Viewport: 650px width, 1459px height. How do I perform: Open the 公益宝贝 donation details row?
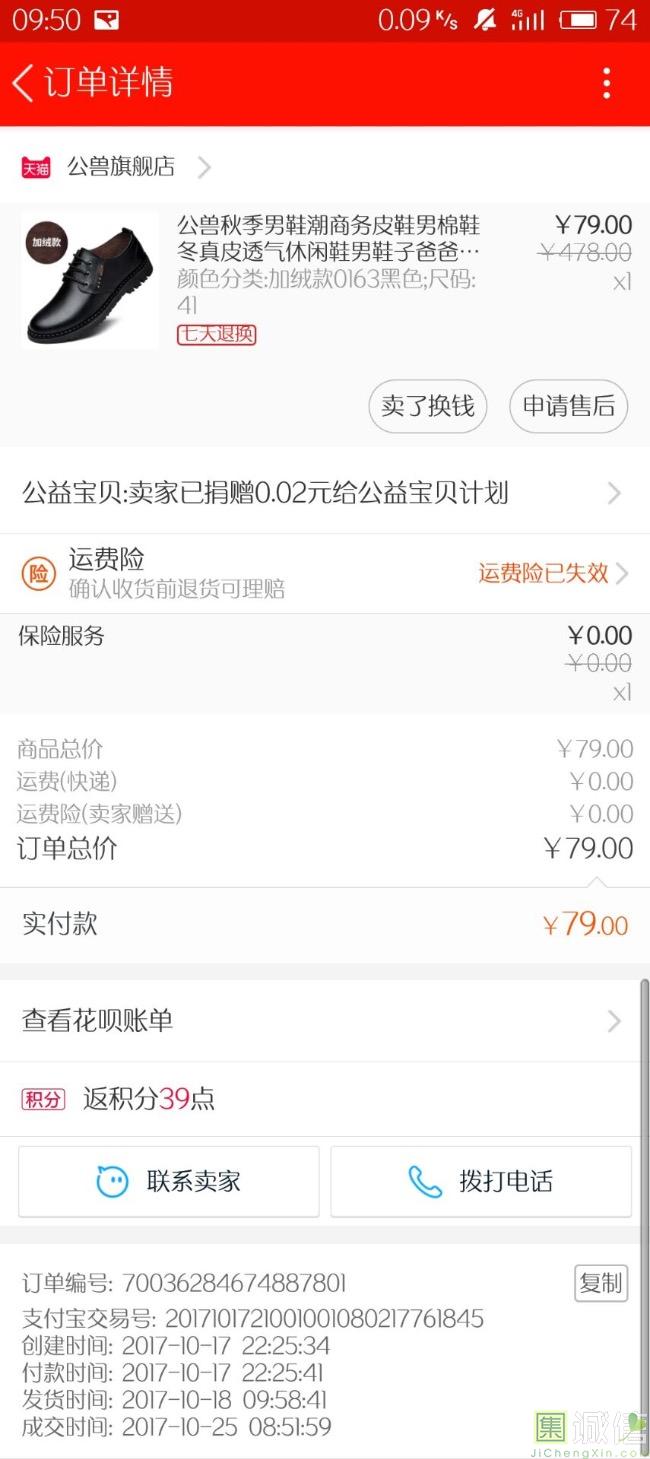(x=325, y=492)
